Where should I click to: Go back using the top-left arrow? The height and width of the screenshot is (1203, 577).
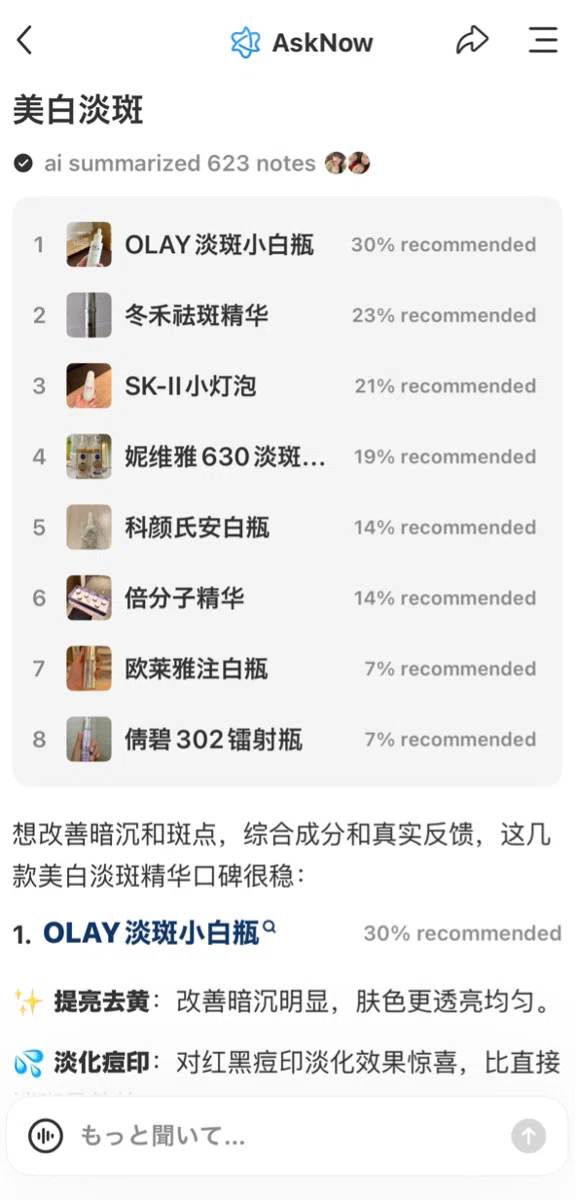pyautogui.click(x=25, y=41)
